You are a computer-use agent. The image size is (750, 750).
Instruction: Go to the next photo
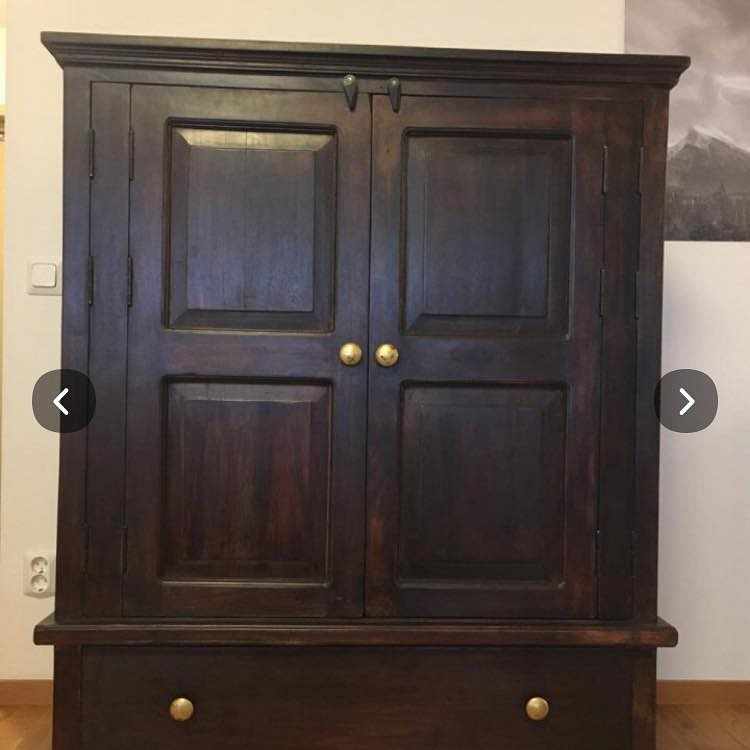click(686, 401)
